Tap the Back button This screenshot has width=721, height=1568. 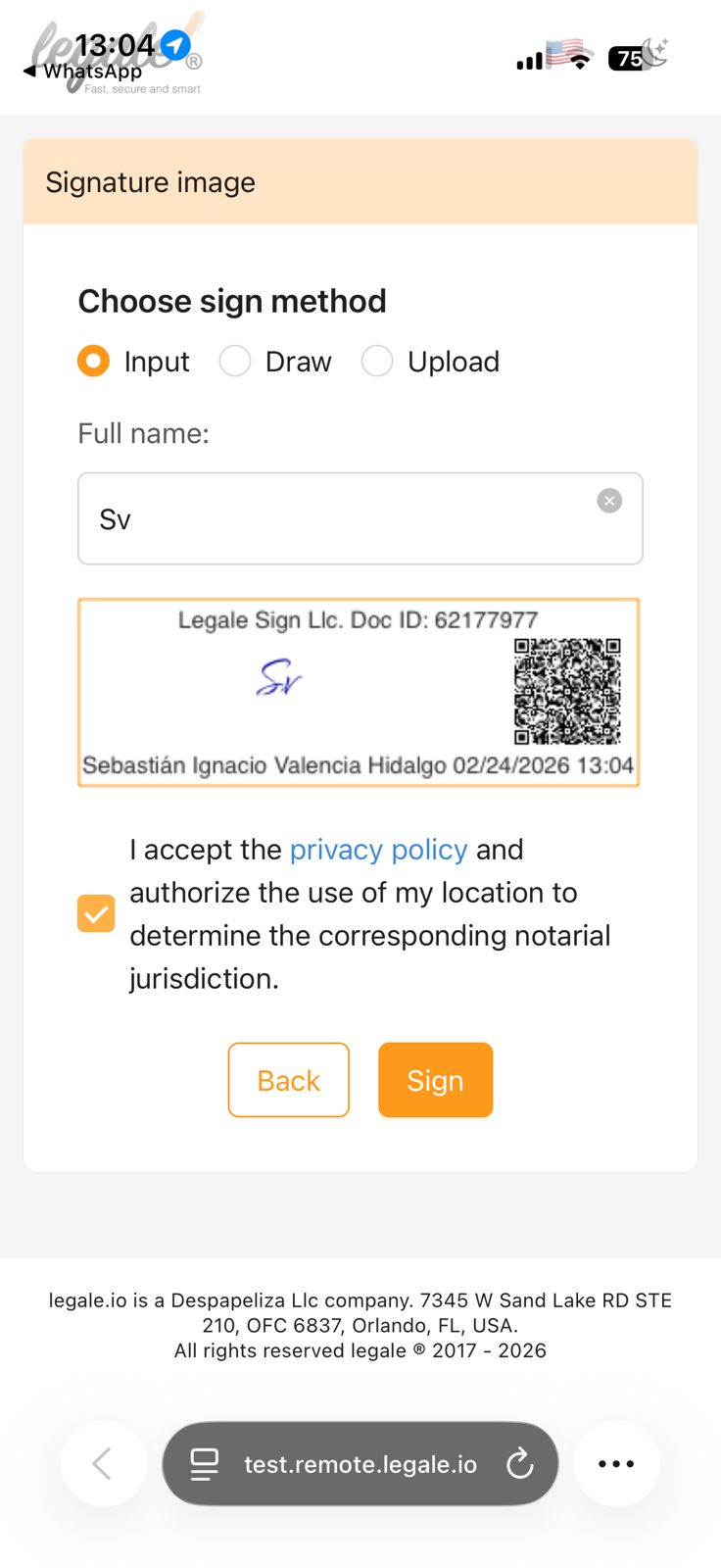tap(288, 1080)
